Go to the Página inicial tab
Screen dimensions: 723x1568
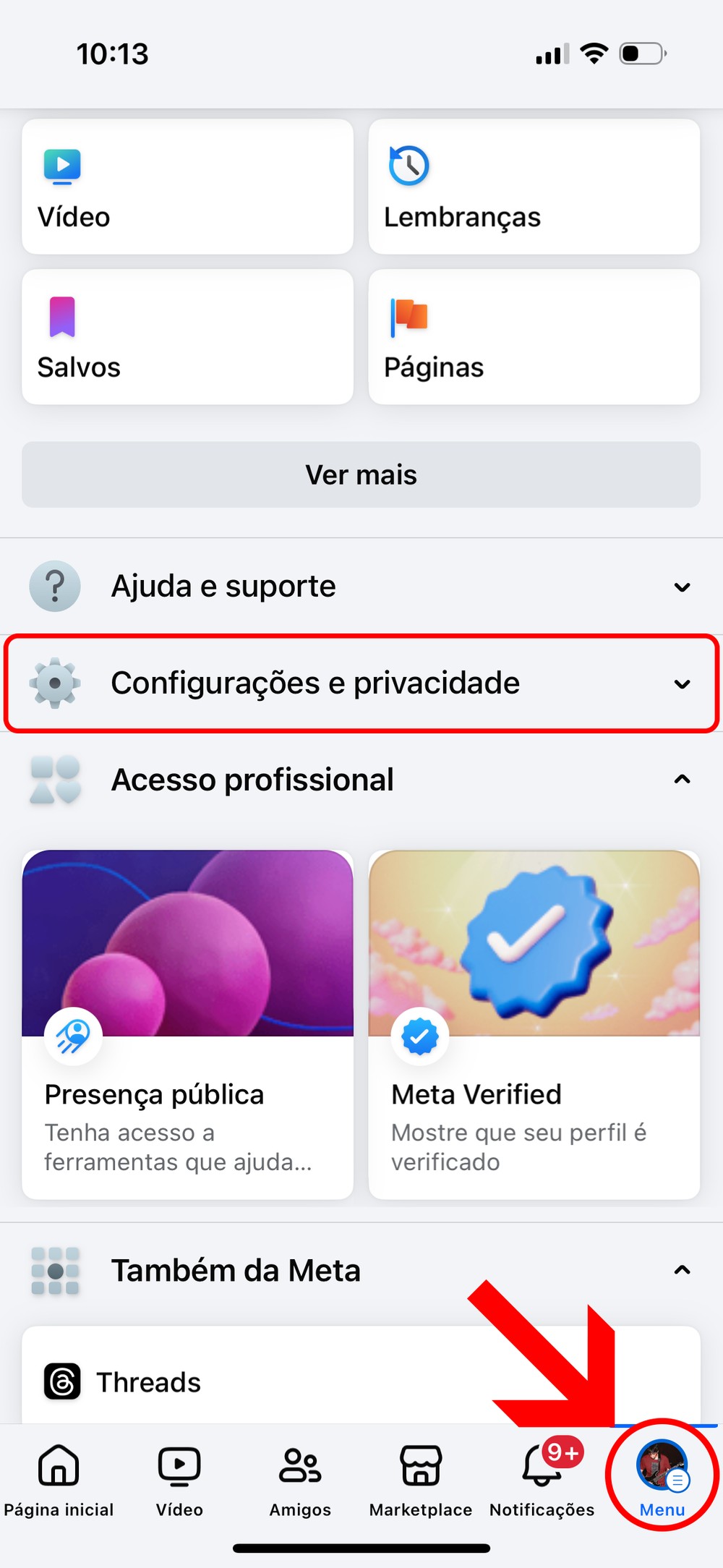59,1479
